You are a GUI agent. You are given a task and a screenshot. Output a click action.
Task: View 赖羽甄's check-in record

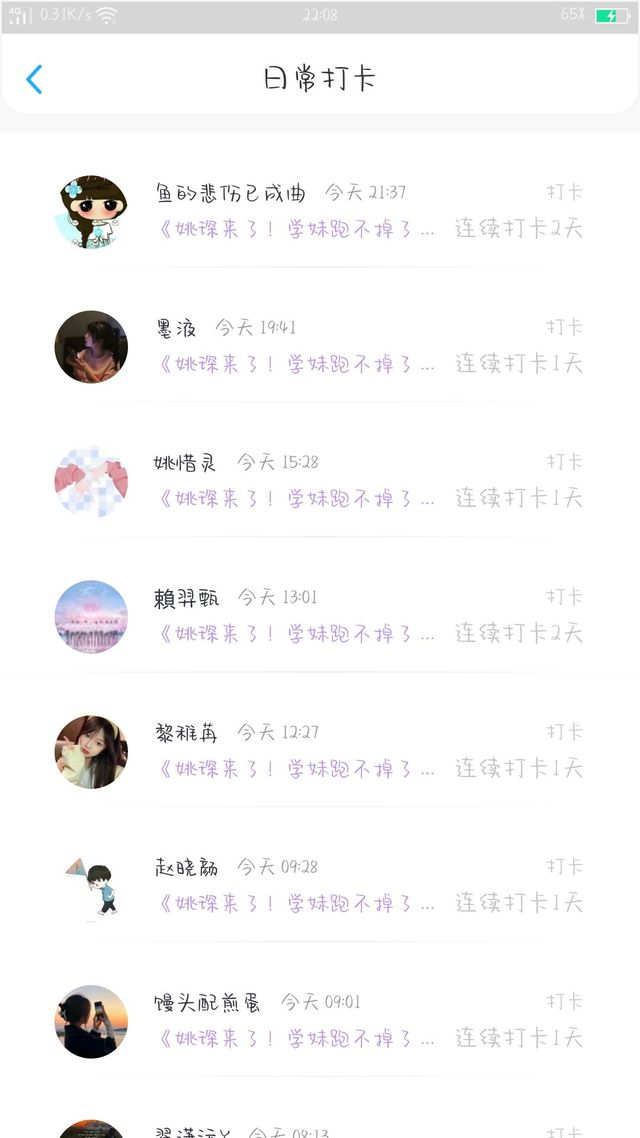point(296,634)
